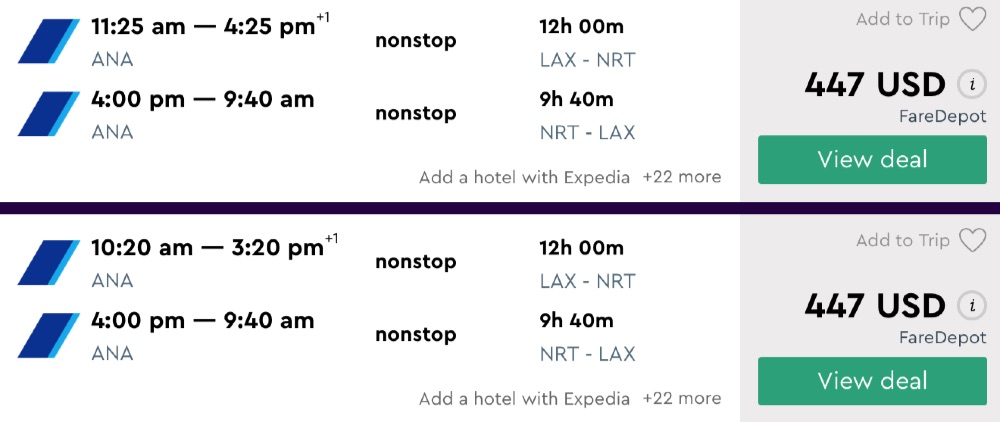Add an Expedia hotel to the 11:25 am flight
Image resolution: width=1000 pixels, height=422 pixels.
(524, 177)
